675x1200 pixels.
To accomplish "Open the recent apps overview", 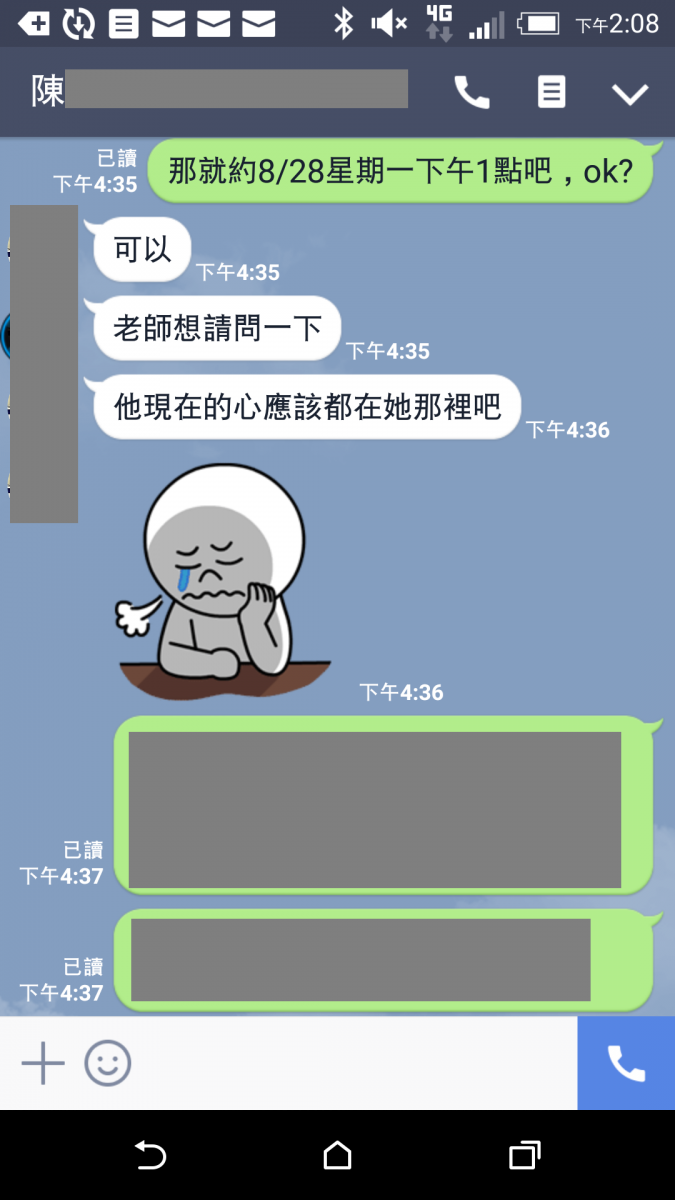I will [525, 1156].
